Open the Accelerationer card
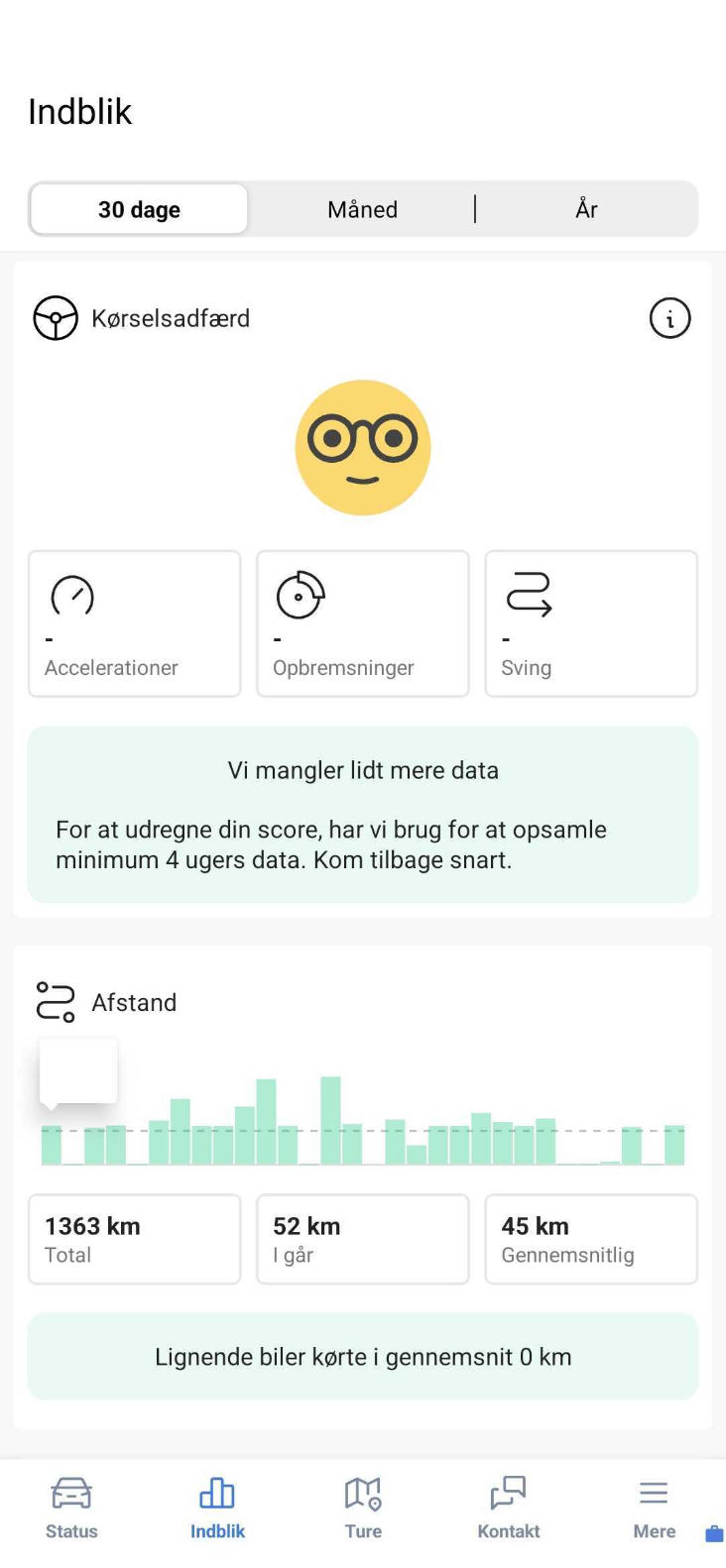Image resolution: width=726 pixels, height=1568 pixels. 135,623
